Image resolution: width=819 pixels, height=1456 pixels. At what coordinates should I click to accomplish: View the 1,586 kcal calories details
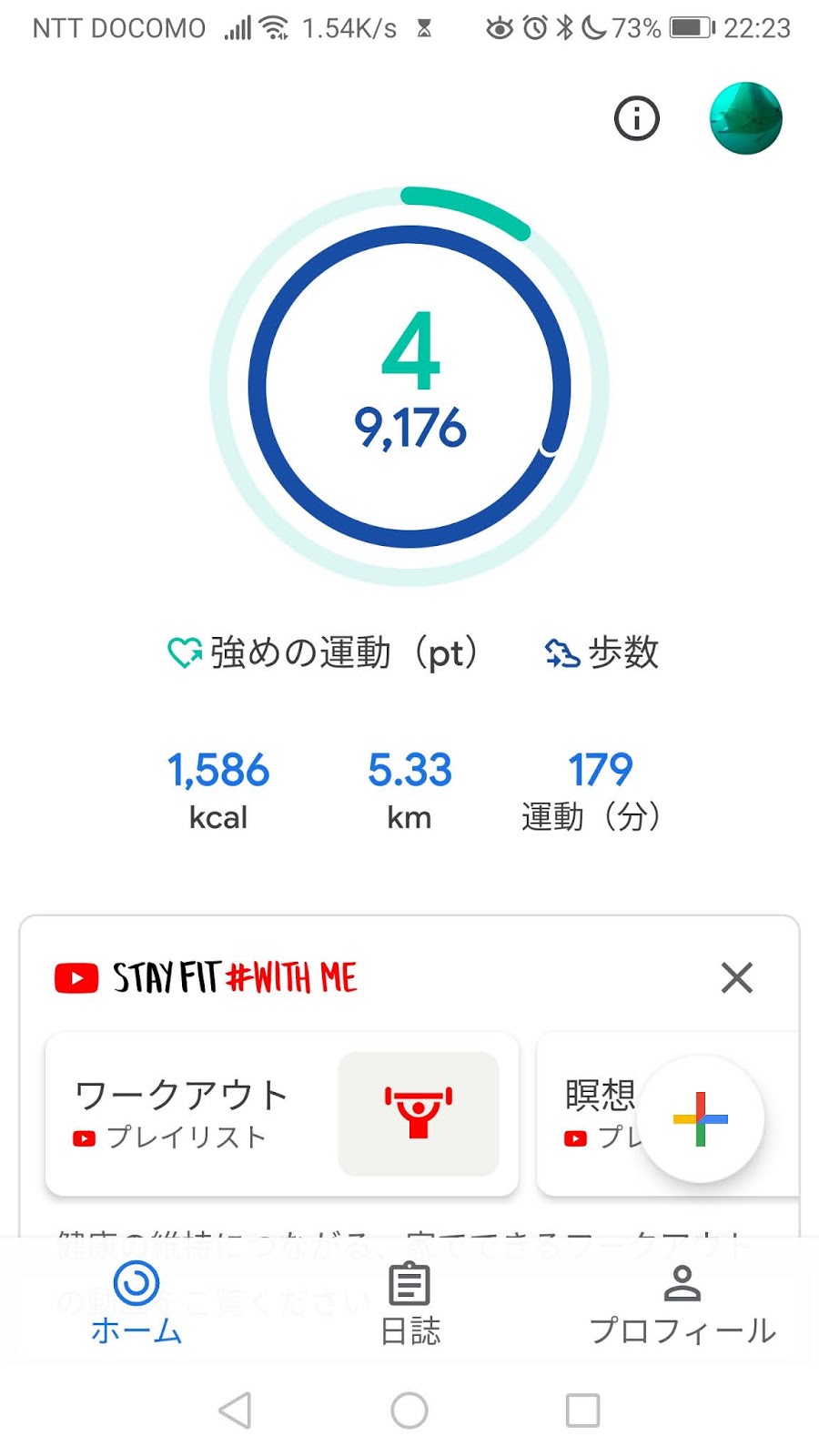[218, 789]
